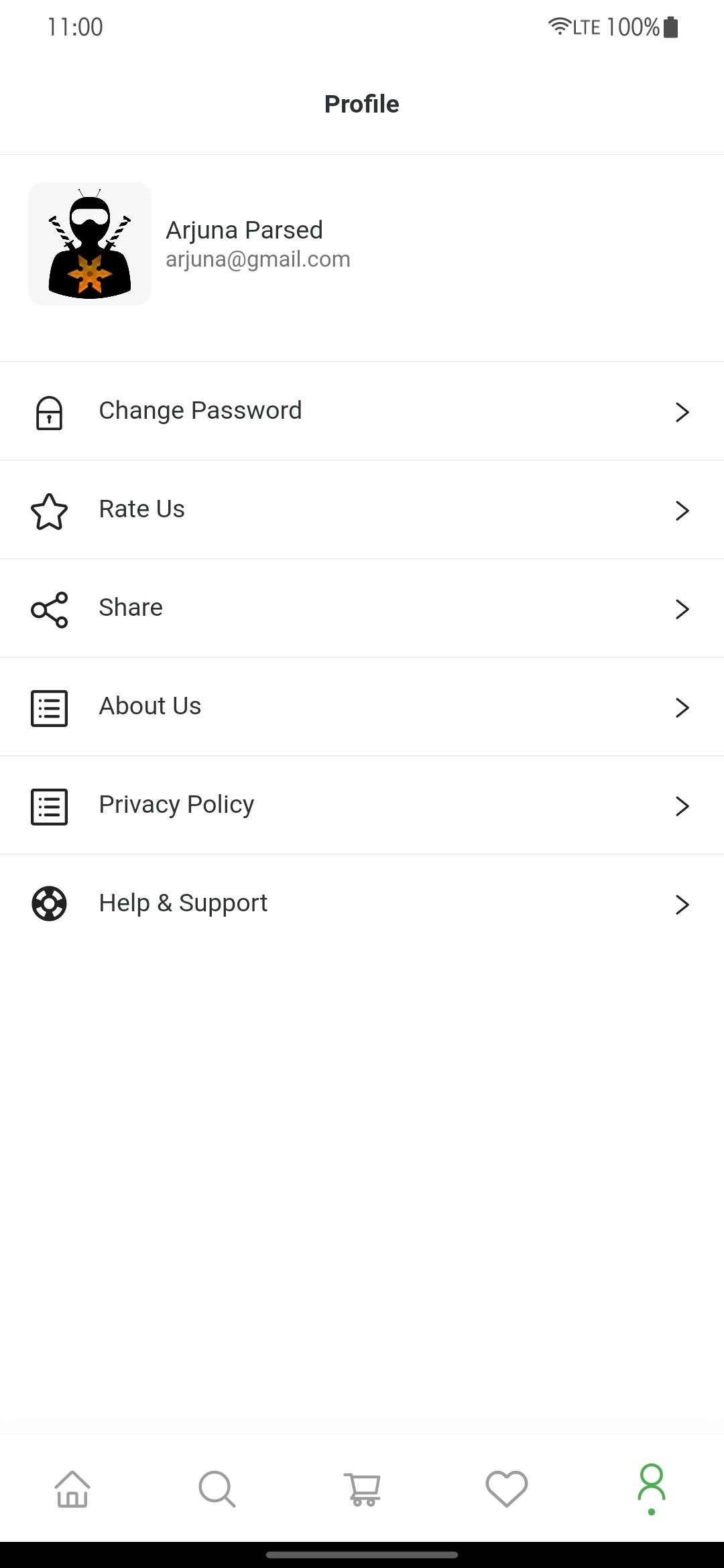Select the Profile tab
Viewport: 724px width, 1568px height.
[x=652, y=1489]
